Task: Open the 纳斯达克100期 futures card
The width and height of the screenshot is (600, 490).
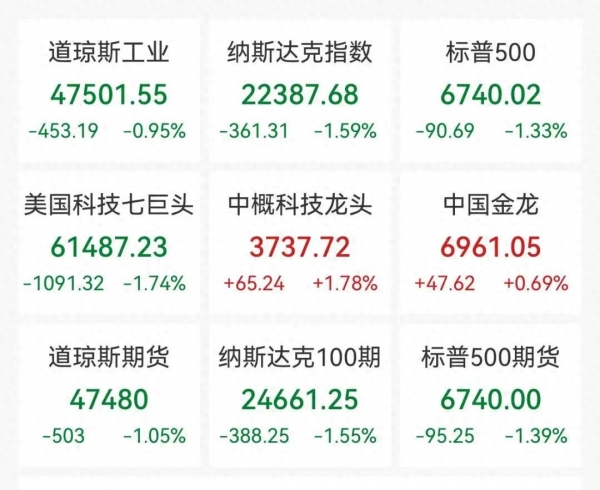Action: tap(300, 398)
